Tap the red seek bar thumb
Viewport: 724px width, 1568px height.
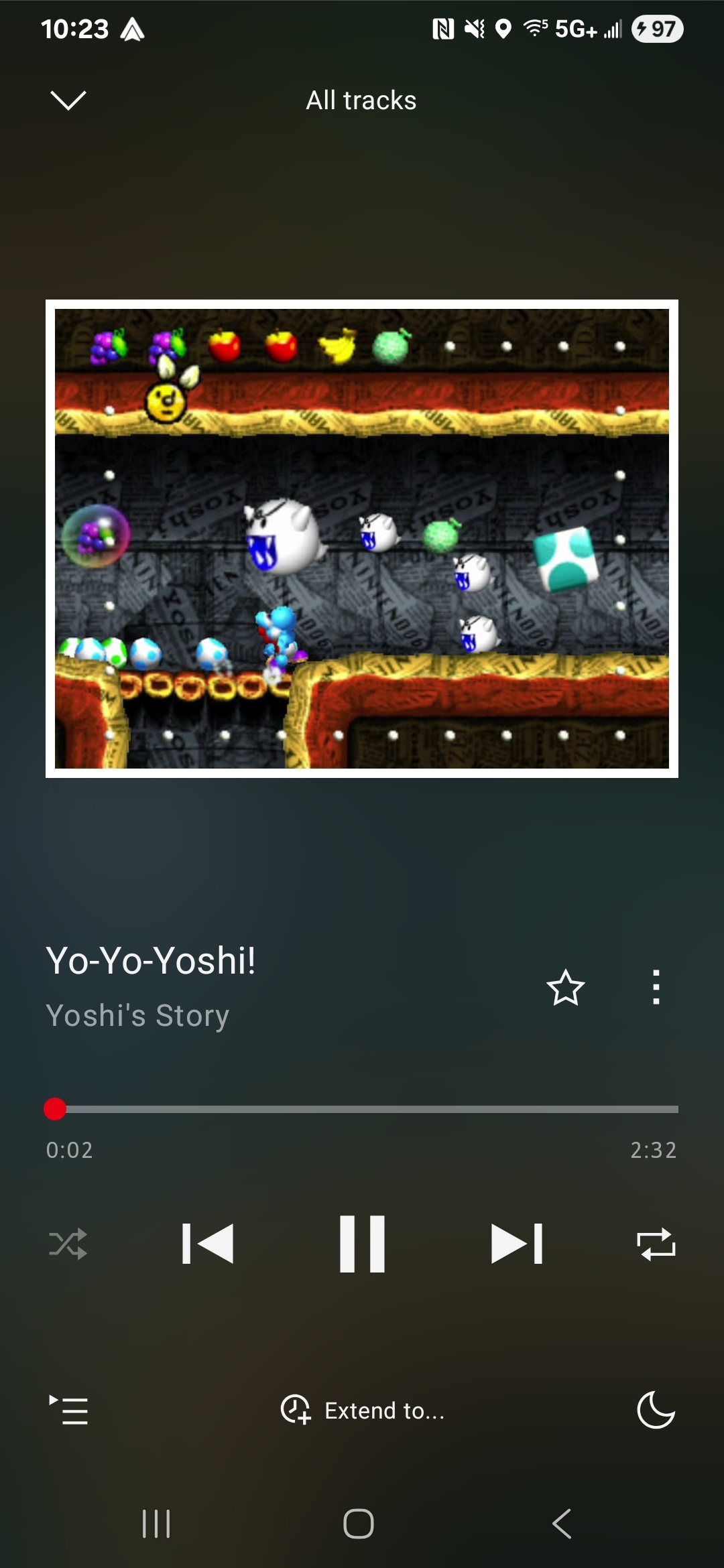click(55, 1109)
